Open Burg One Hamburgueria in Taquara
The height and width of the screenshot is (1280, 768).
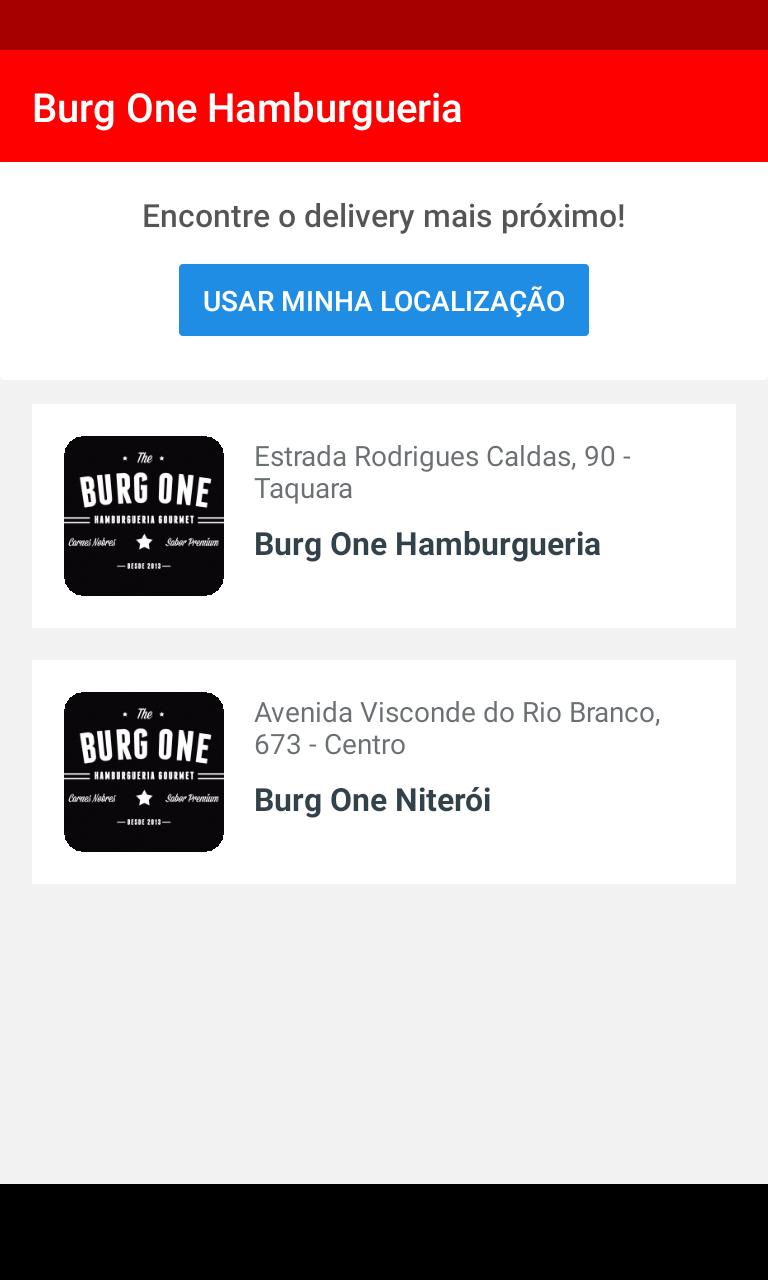pyautogui.click(x=384, y=516)
